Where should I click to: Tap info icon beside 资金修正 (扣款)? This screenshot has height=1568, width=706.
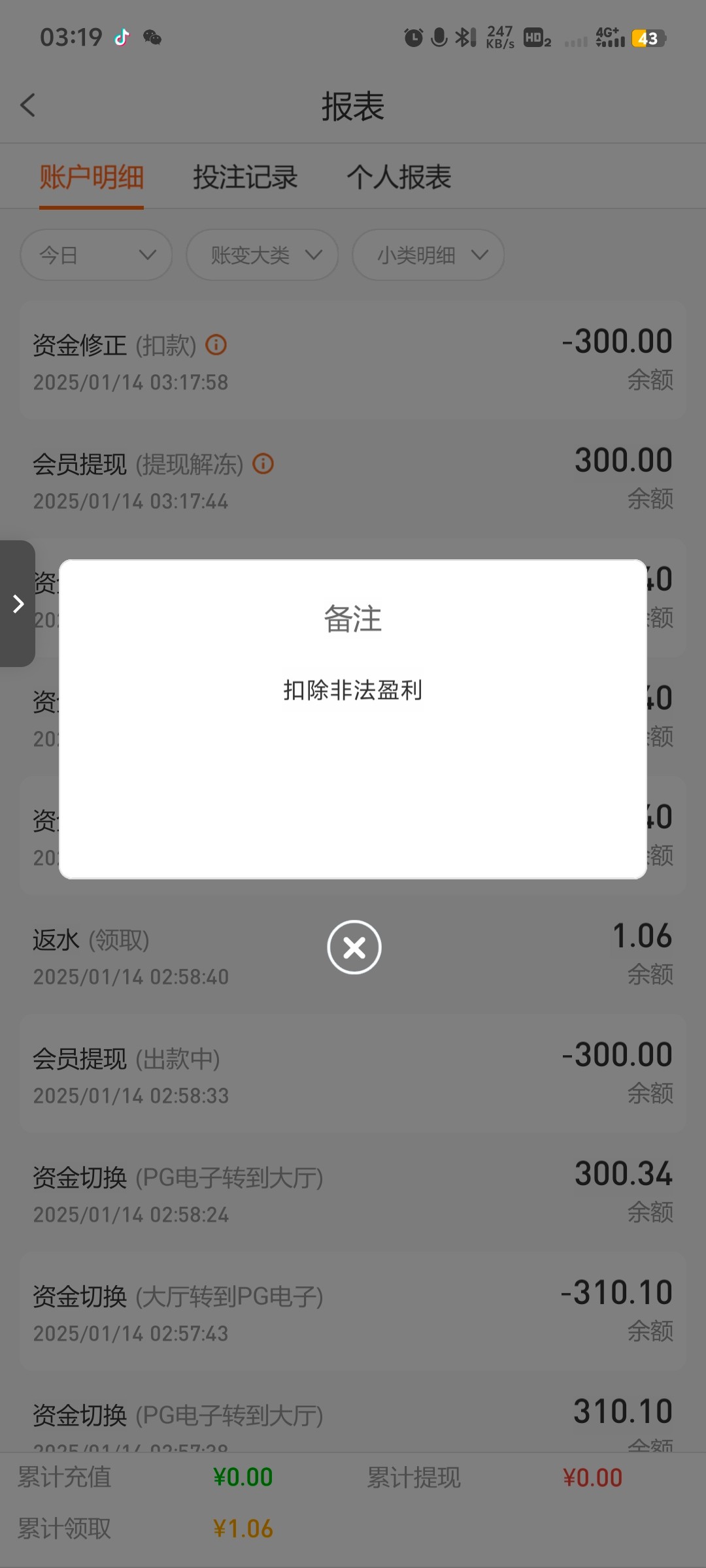(216, 344)
